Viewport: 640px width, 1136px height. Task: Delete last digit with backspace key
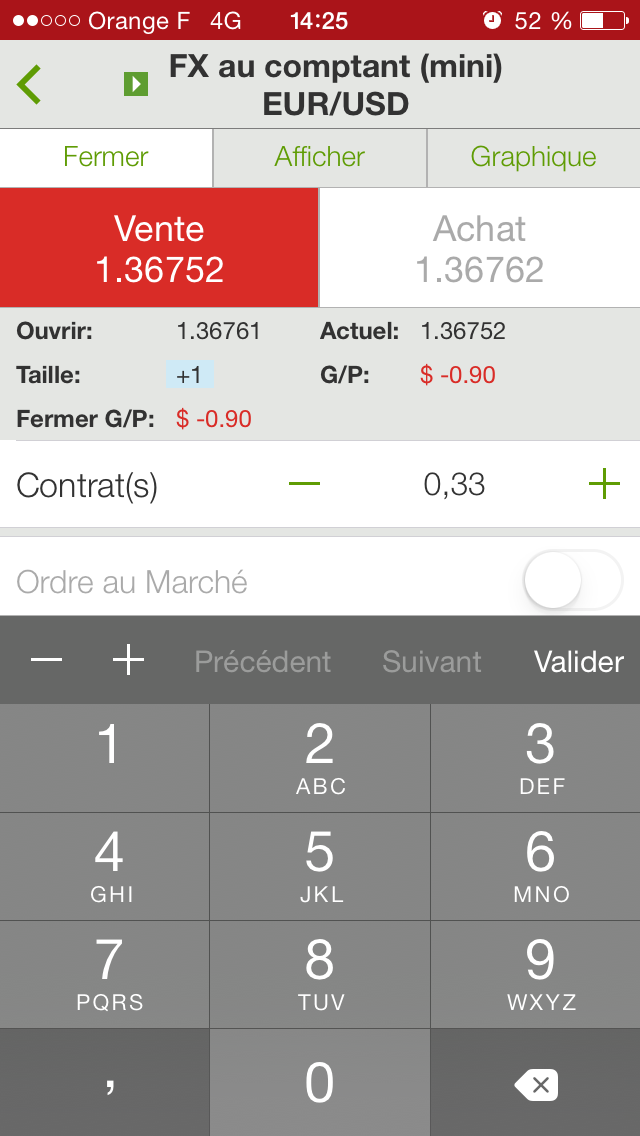pyautogui.click(x=536, y=1084)
